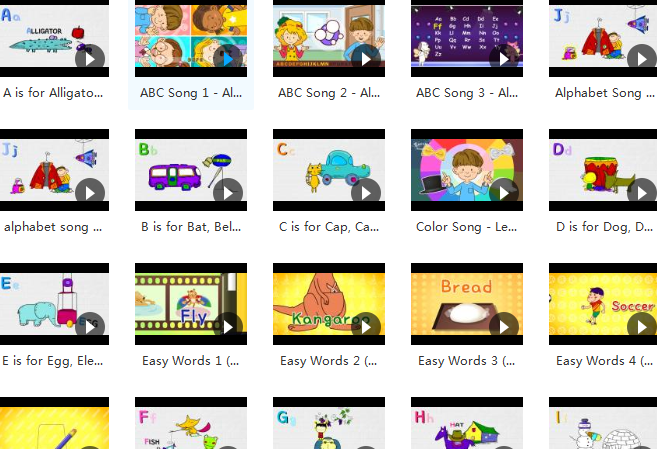
Task: Open D is for Dog video
Action: (604, 174)
